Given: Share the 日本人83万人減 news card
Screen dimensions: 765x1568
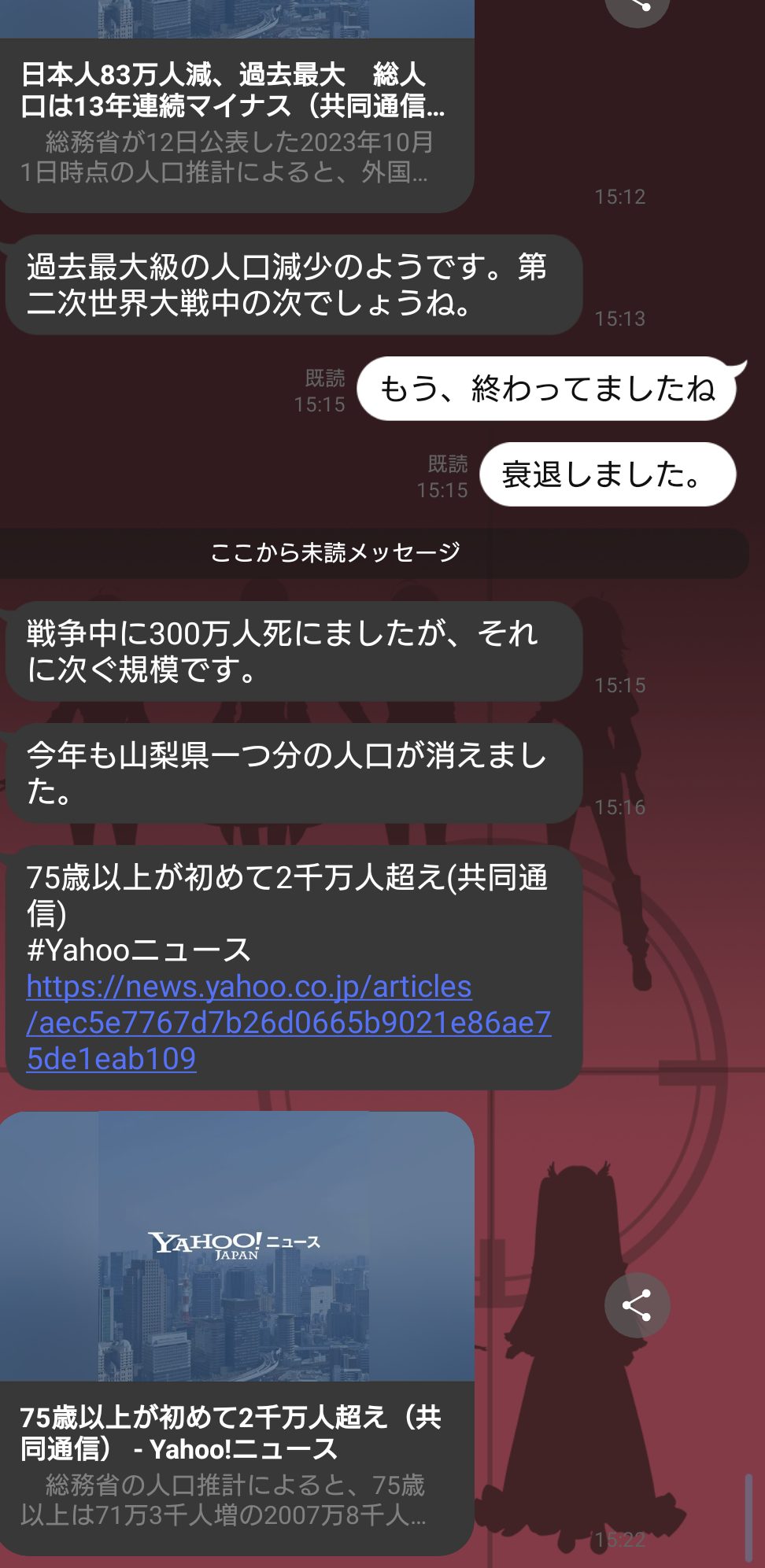Looking at the screenshot, I should pos(637,8).
